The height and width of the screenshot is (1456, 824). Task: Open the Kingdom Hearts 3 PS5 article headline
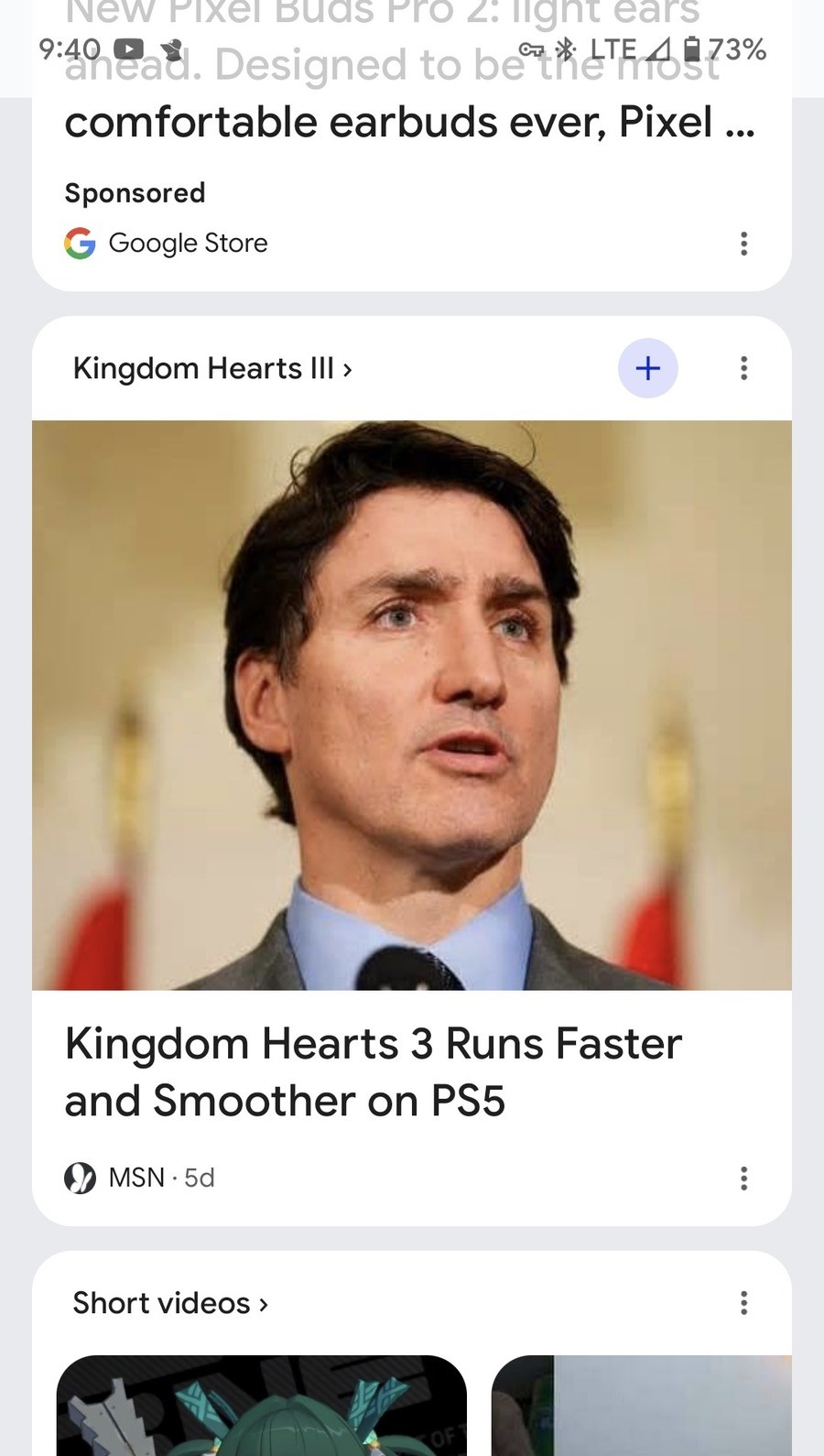pyautogui.click(x=373, y=1071)
